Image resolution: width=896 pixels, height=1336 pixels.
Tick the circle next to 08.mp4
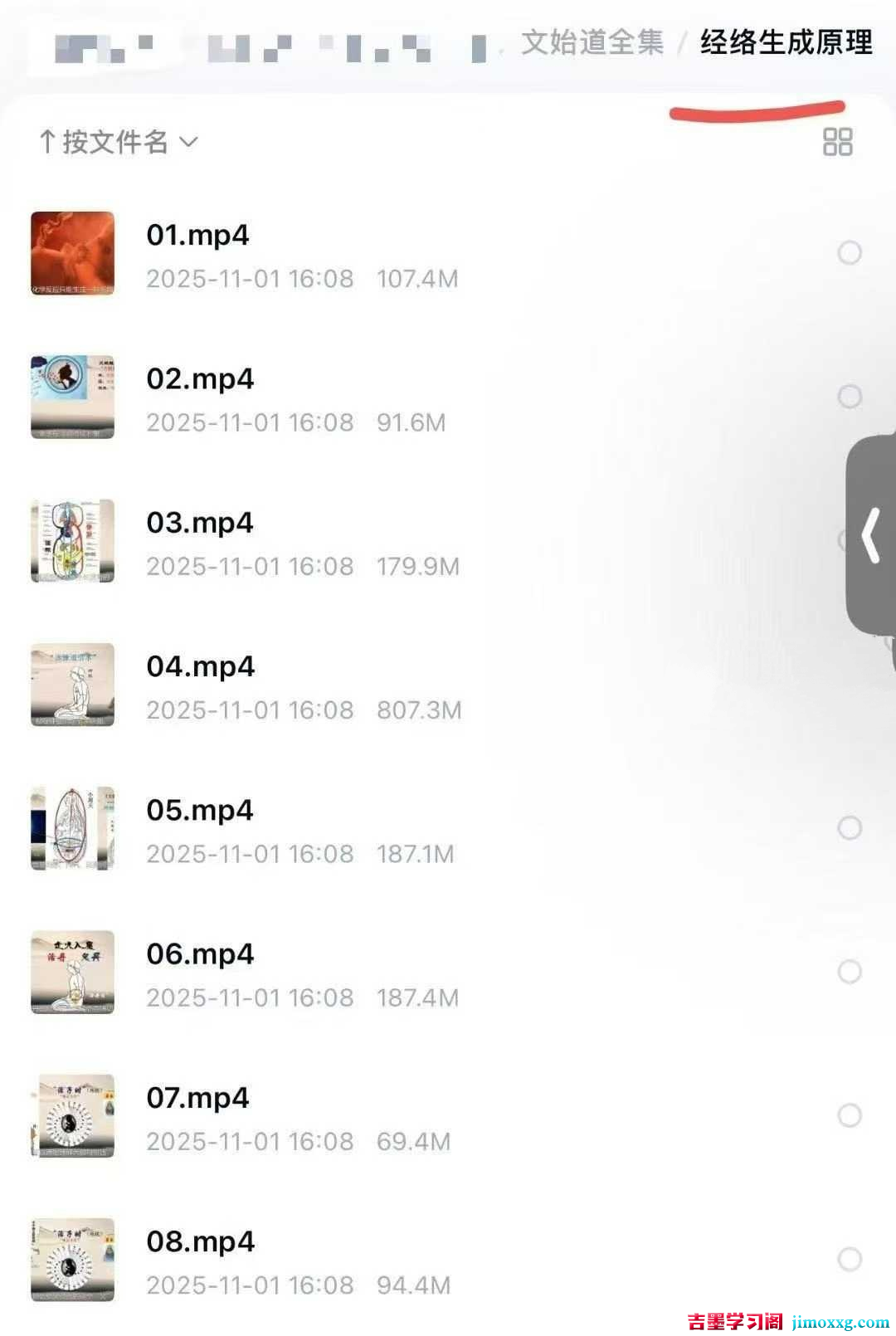[x=850, y=1259]
